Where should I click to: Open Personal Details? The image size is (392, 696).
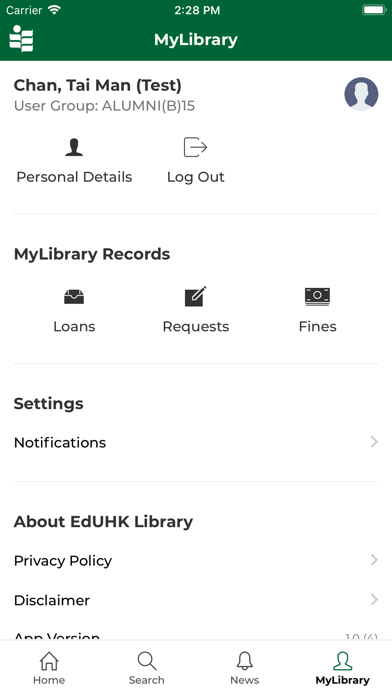click(x=74, y=162)
